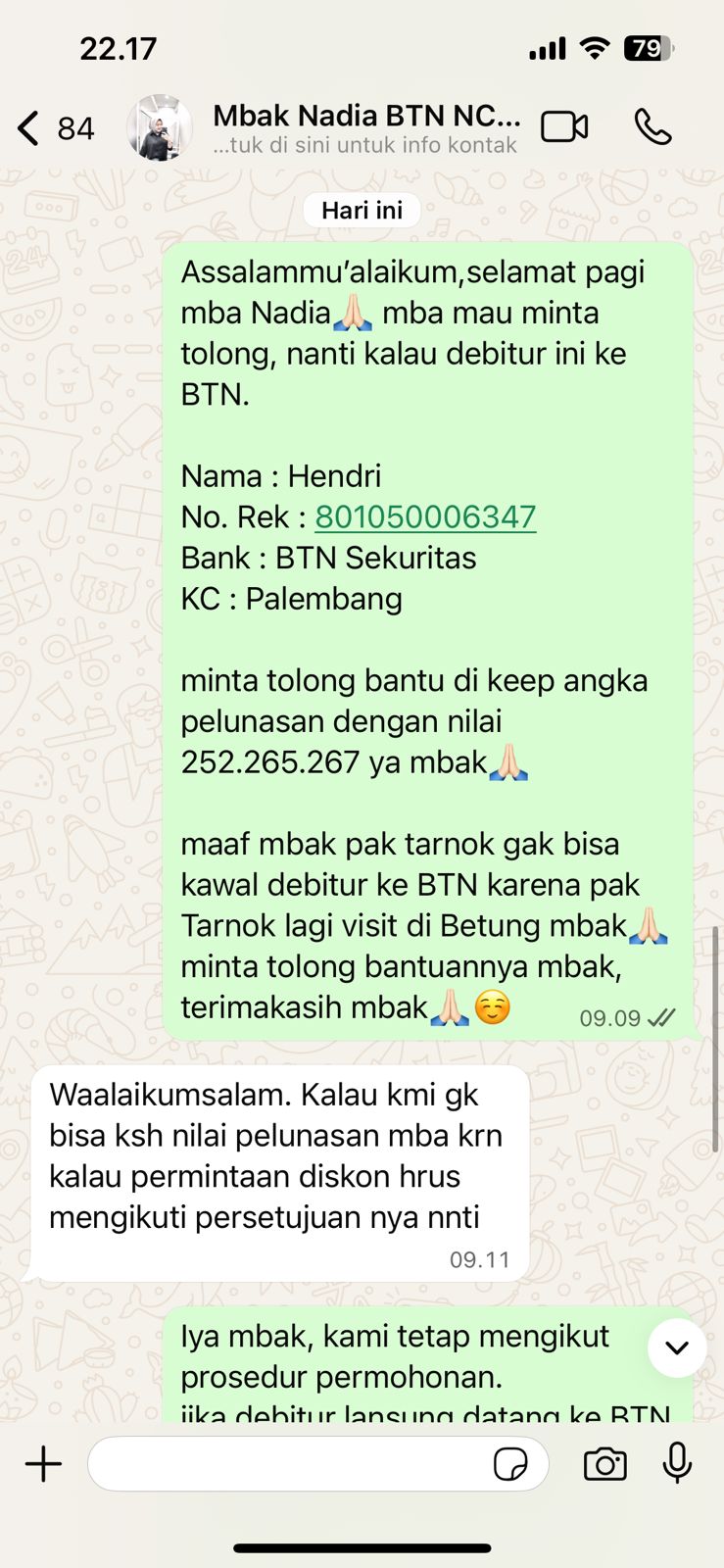Jump to the latest message with the down arrow
The width and height of the screenshot is (724, 1568).
pos(677,1347)
